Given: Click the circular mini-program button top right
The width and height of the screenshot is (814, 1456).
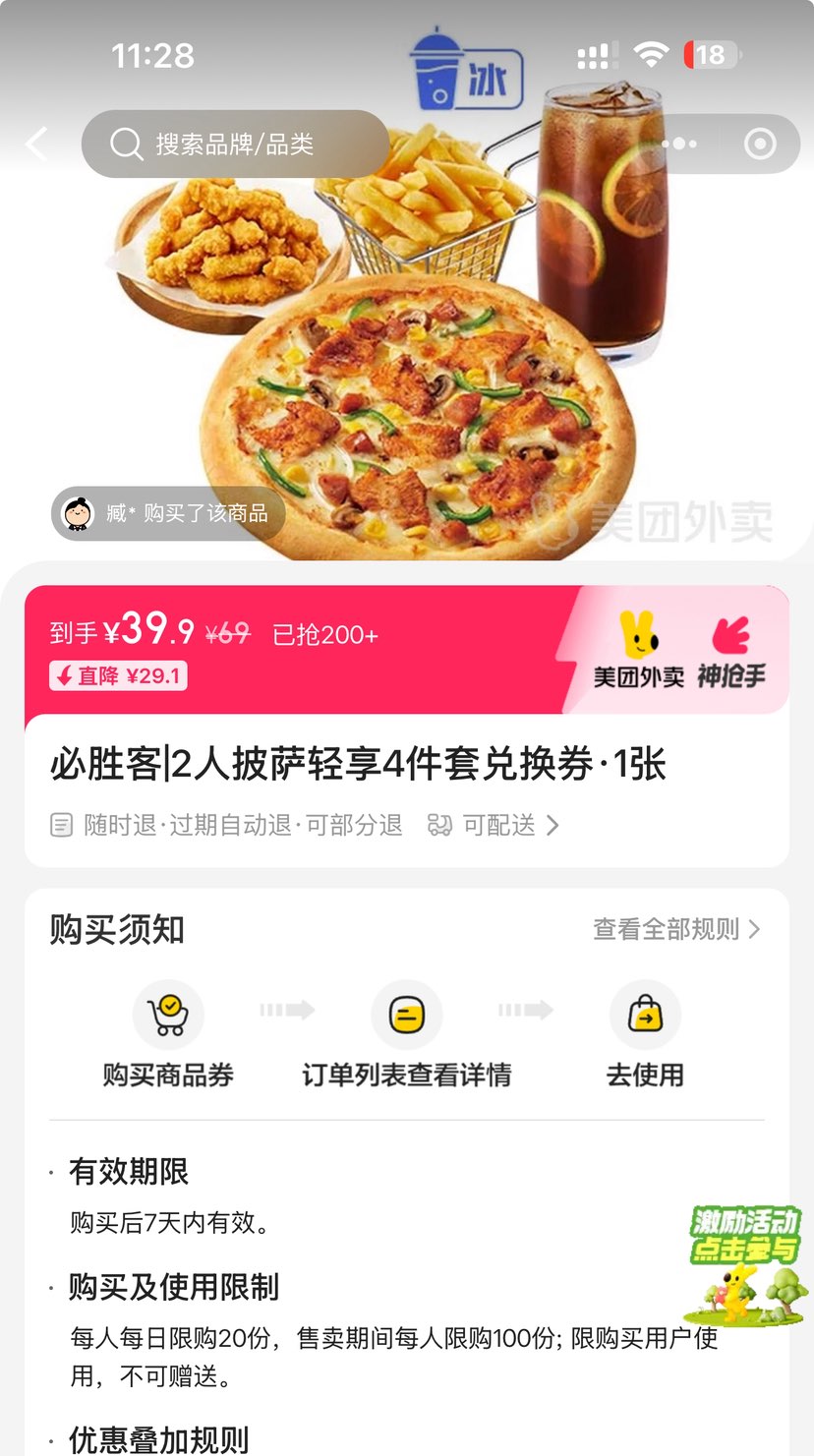Looking at the screenshot, I should [x=759, y=144].
